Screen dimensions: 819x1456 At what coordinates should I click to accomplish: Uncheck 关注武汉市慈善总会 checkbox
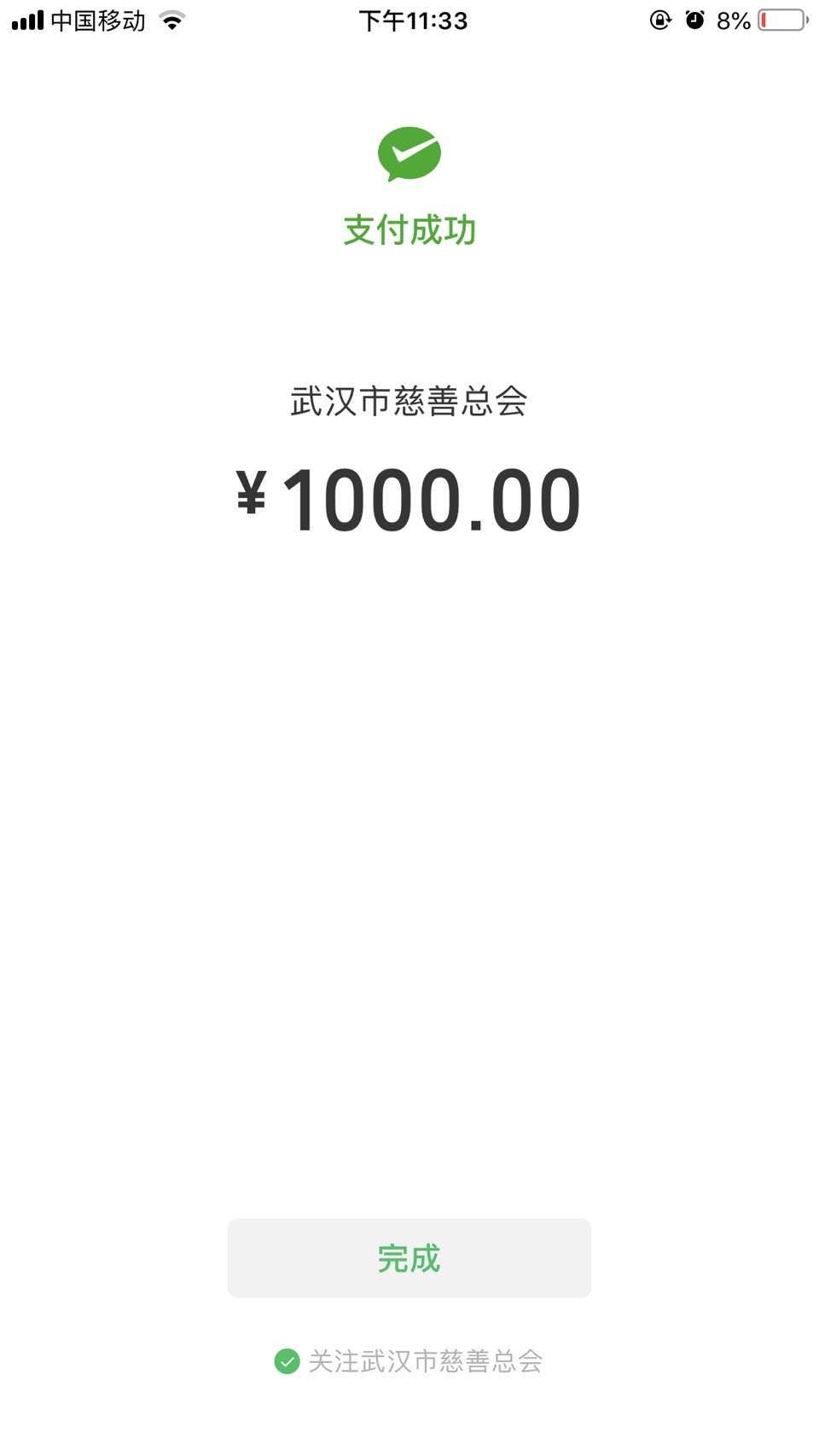coord(288,1361)
